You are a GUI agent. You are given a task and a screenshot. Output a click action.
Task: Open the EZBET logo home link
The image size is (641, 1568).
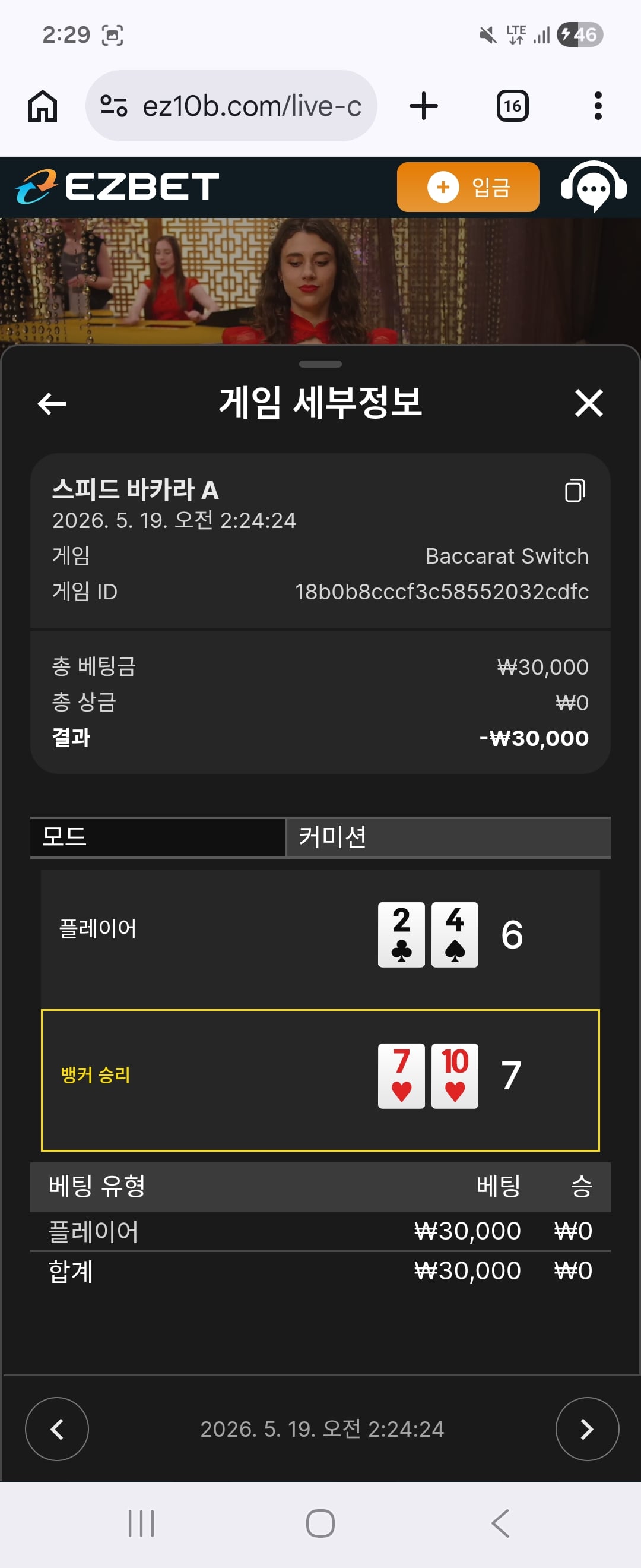pyautogui.click(x=117, y=186)
